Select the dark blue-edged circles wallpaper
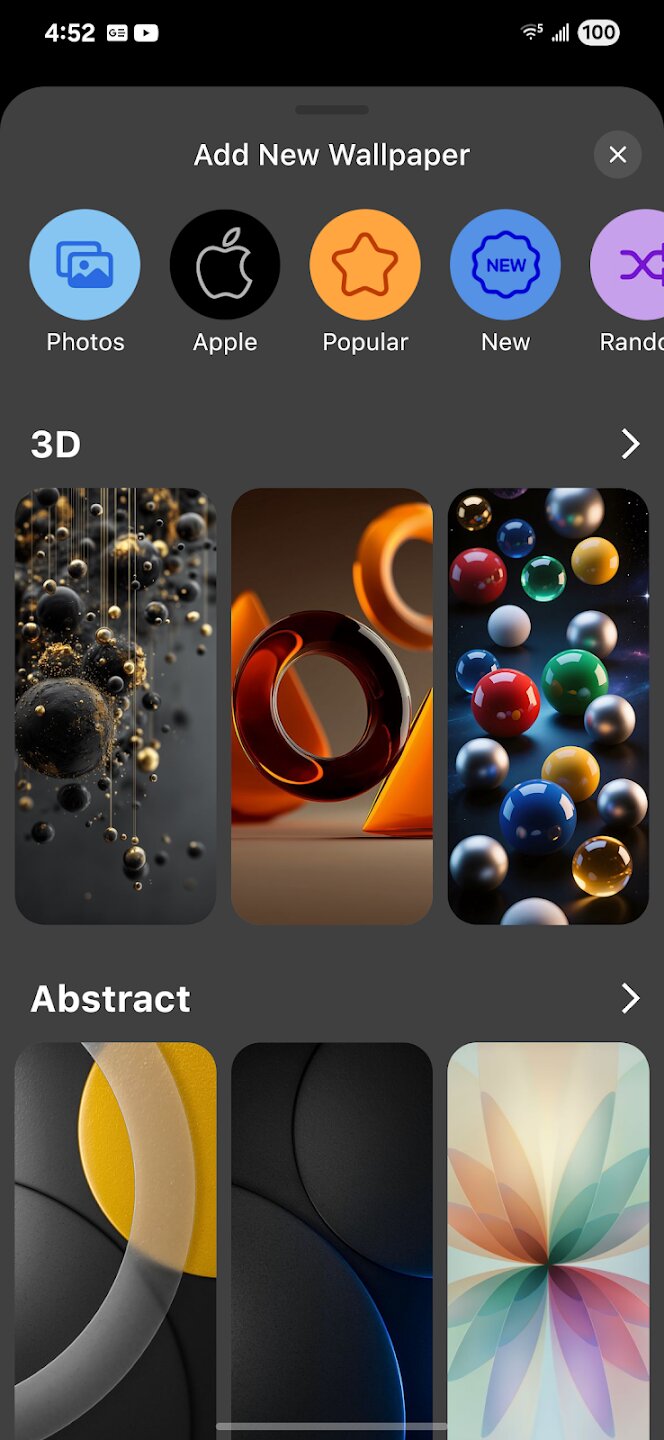664x1440 pixels. 332,1230
